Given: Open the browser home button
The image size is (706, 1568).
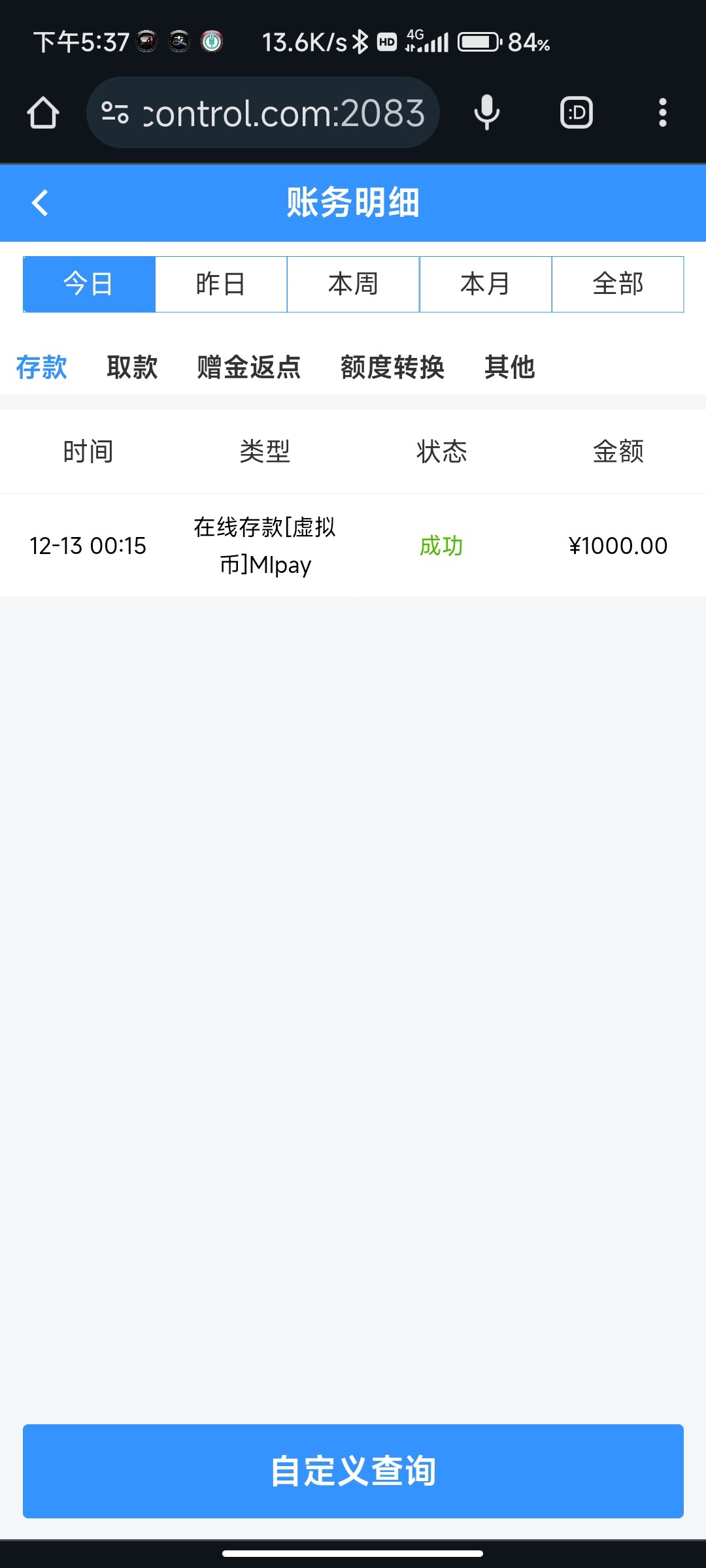Looking at the screenshot, I should tap(43, 113).
